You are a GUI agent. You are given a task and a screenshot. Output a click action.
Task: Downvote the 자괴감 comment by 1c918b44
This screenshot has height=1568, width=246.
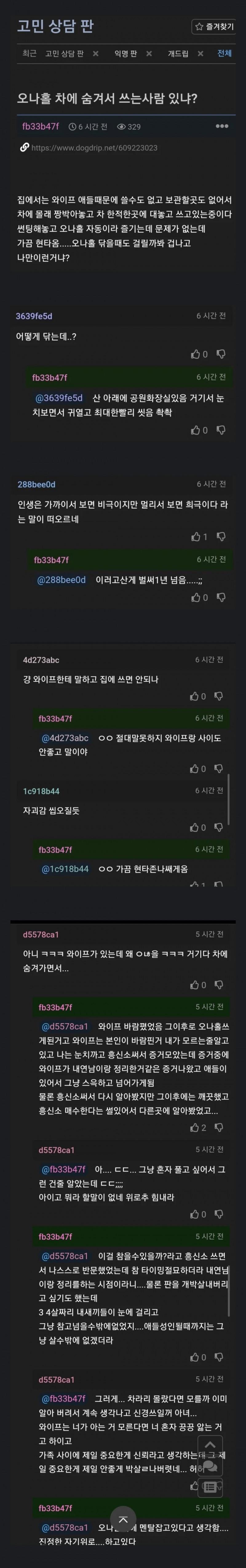click(219, 827)
